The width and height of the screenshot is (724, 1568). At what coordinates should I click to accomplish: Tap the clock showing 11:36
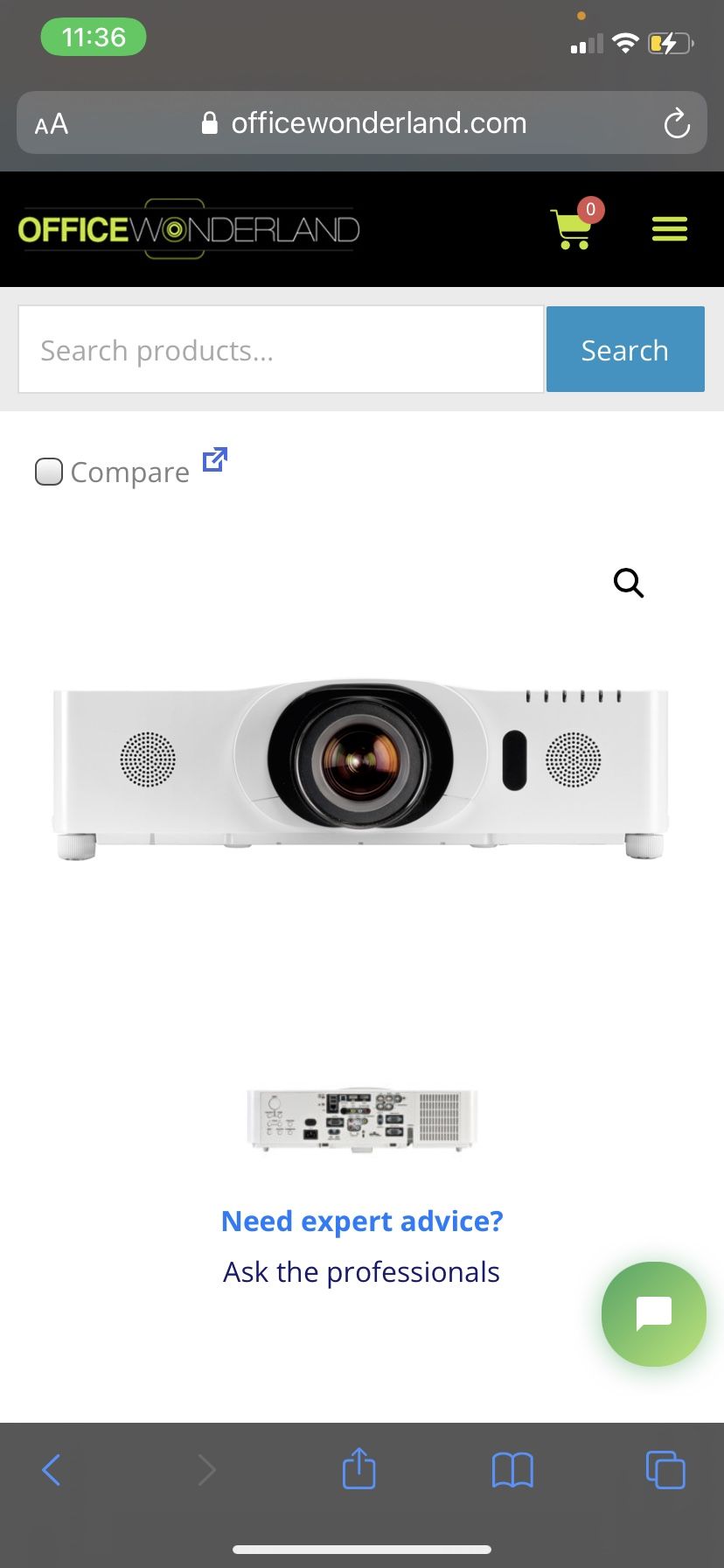pos(93,38)
